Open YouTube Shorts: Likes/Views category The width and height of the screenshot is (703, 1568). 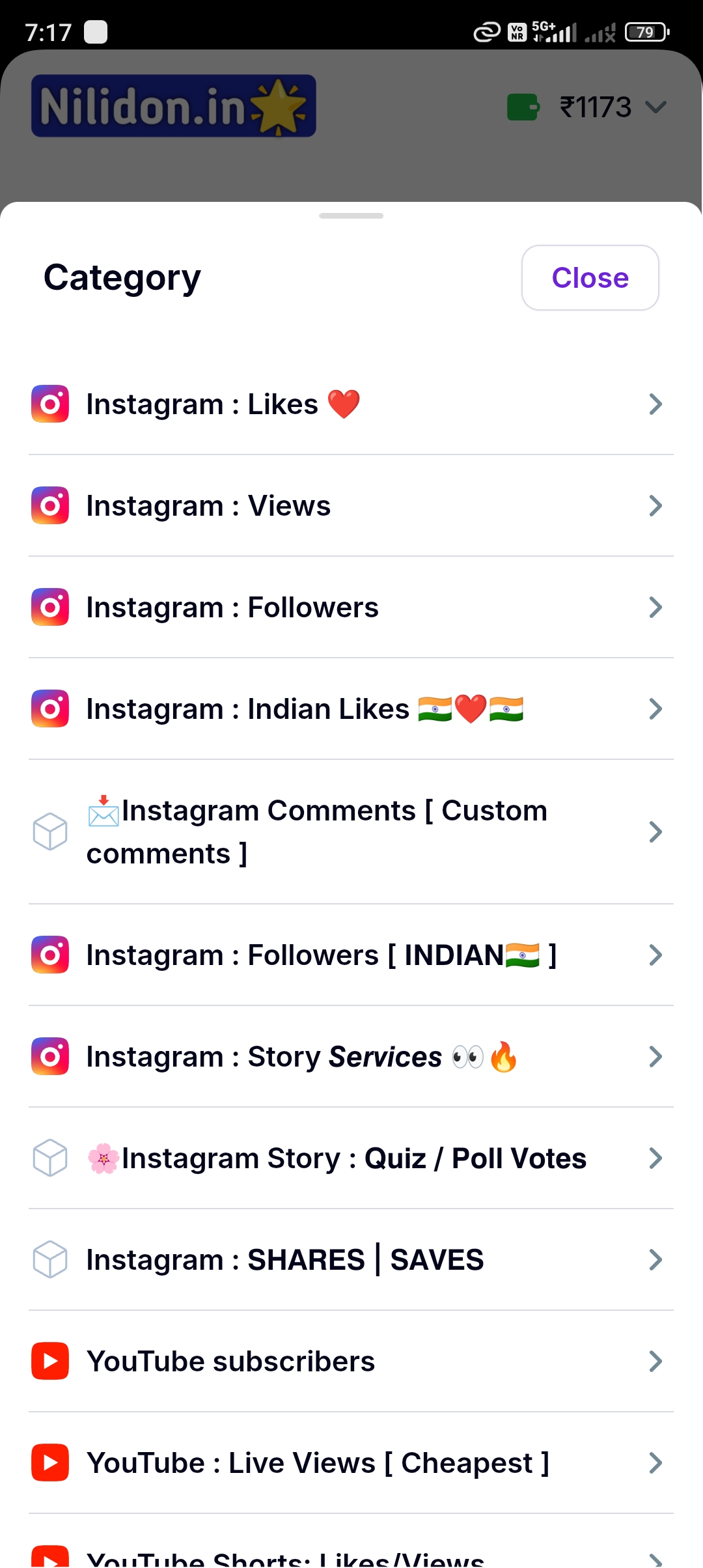tap(350, 1558)
